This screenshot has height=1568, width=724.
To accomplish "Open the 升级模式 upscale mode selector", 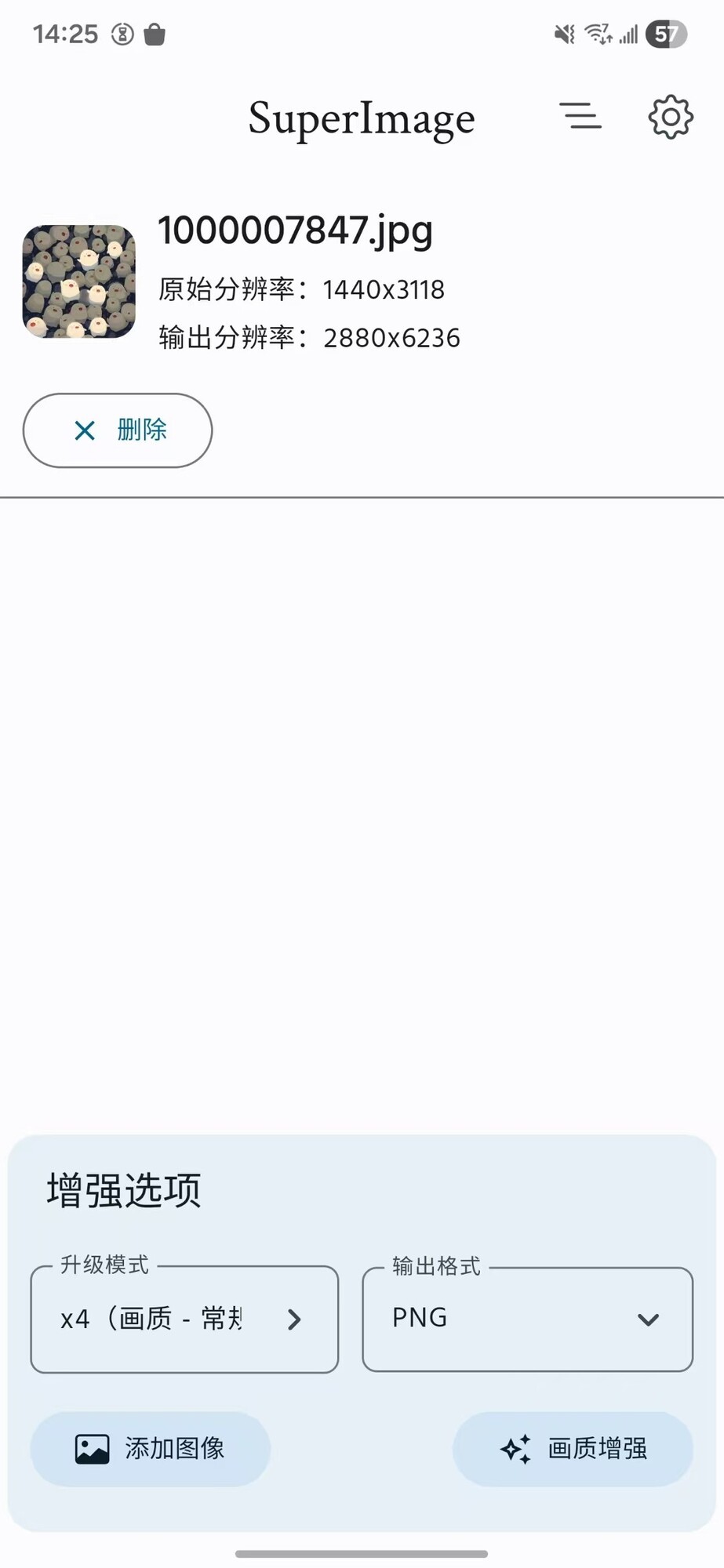I will (x=184, y=1319).
